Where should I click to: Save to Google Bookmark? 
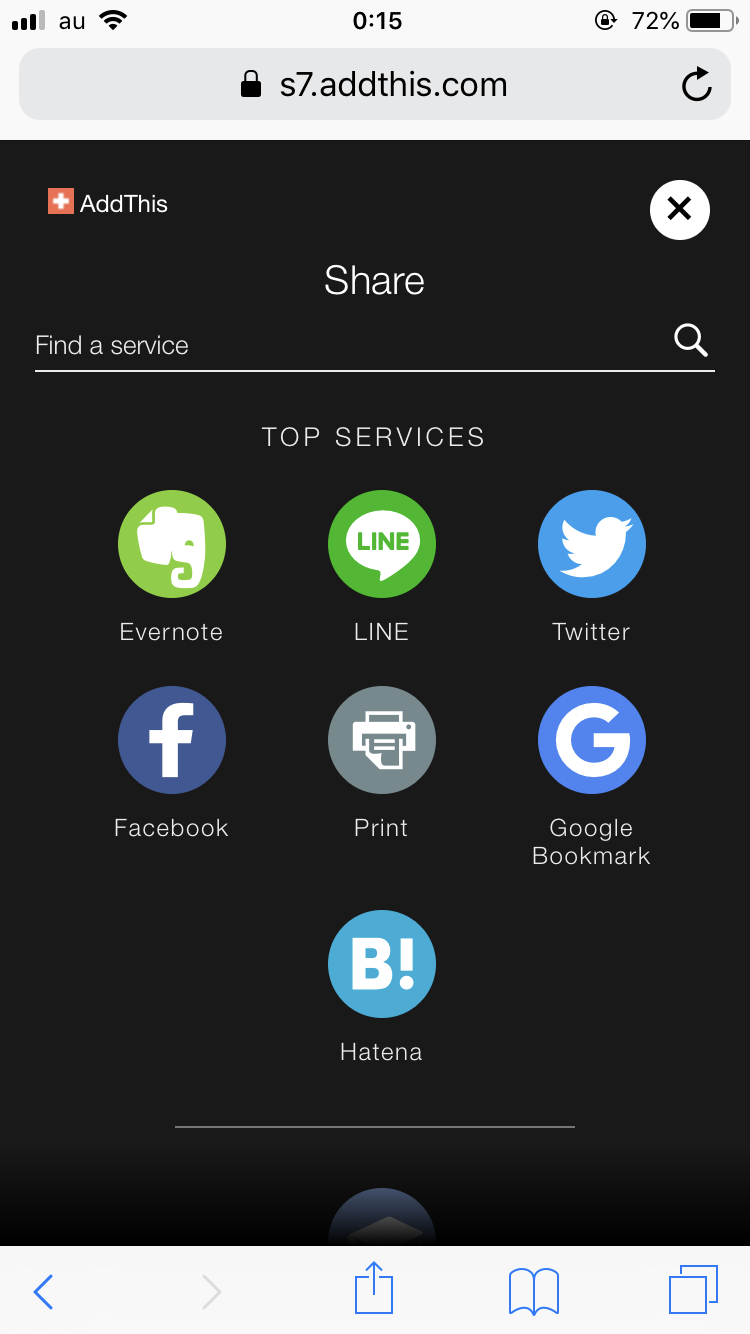click(591, 740)
